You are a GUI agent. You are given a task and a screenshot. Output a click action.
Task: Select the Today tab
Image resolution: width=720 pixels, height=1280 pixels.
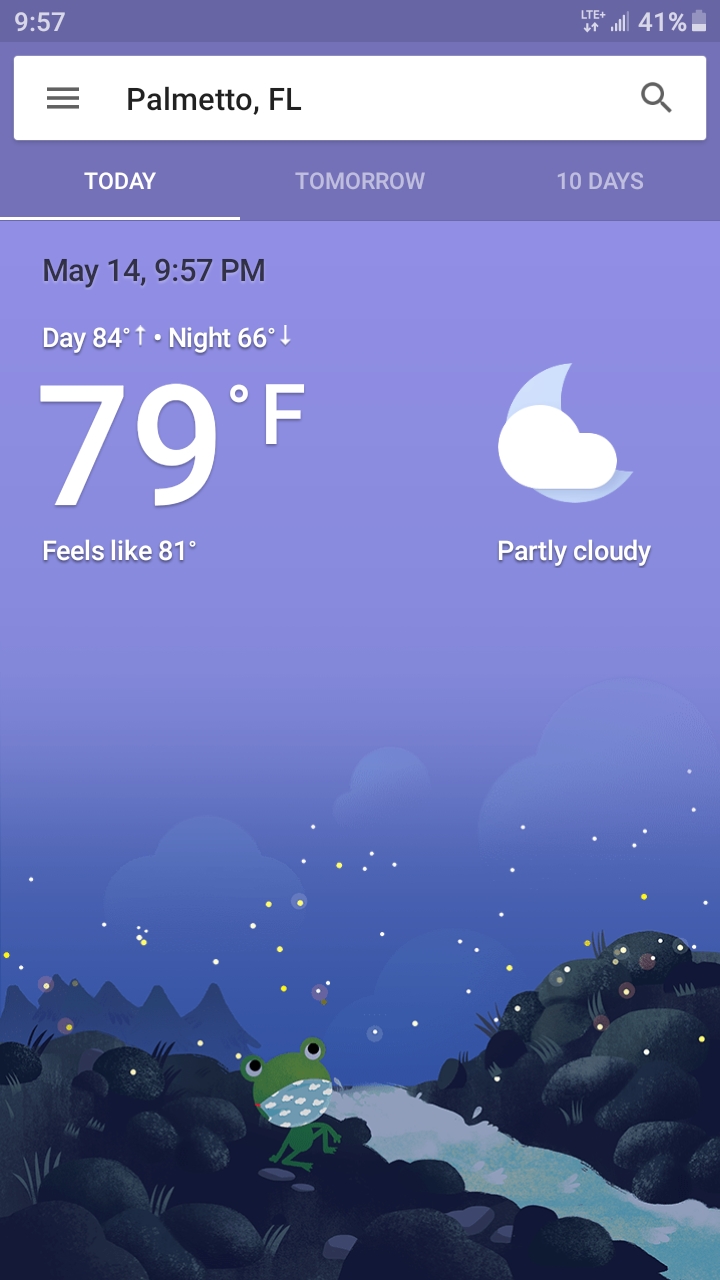tap(120, 181)
